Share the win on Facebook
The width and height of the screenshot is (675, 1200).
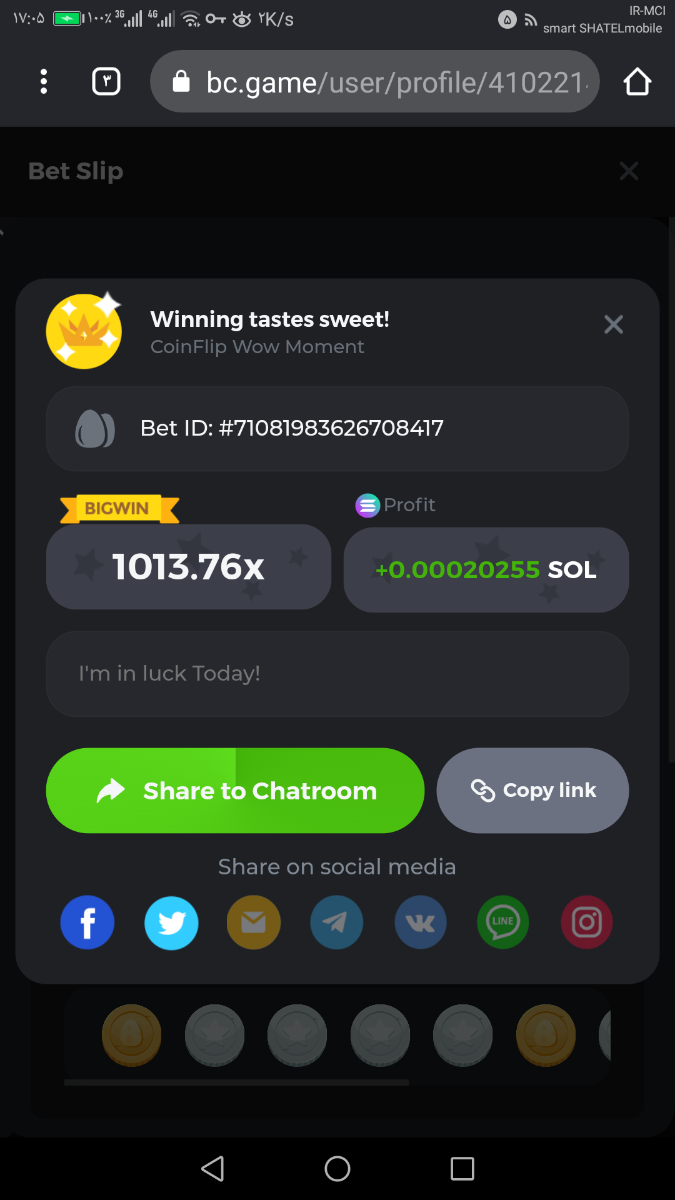[87, 922]
